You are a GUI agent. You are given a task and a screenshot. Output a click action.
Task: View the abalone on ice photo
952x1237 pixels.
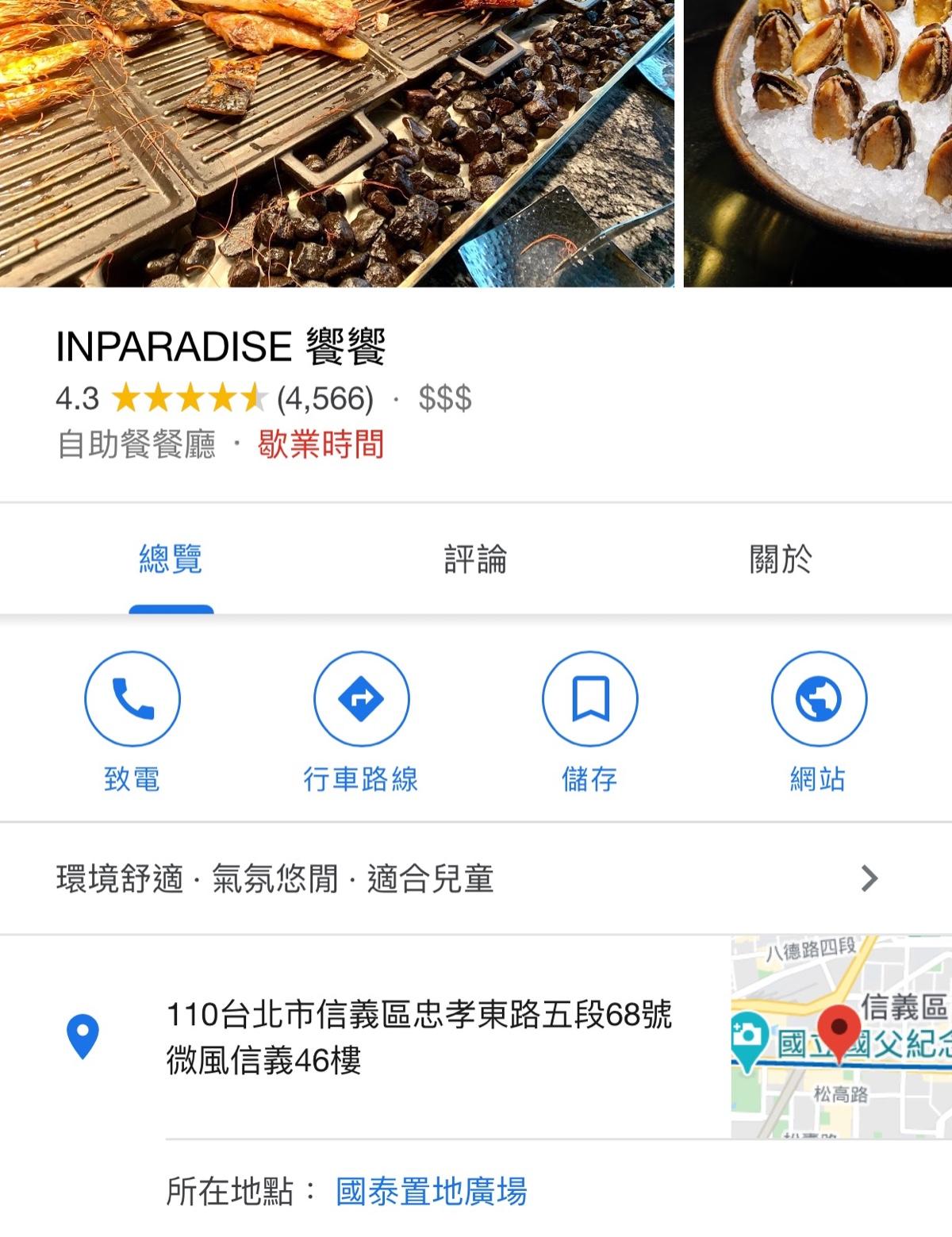(x=817, y=143)
